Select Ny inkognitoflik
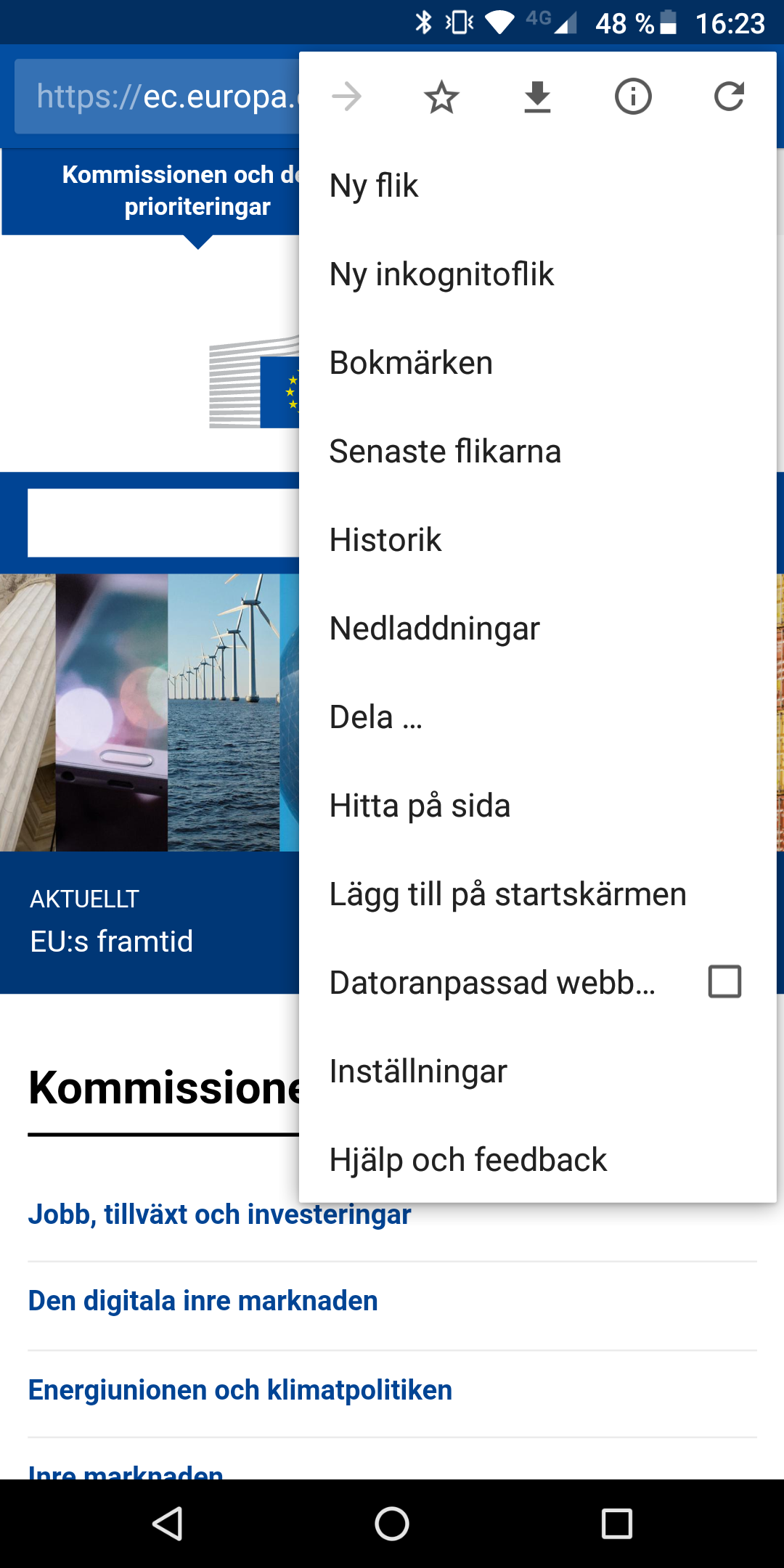Viewport: 784px width, 1568px height. (441, 274)
